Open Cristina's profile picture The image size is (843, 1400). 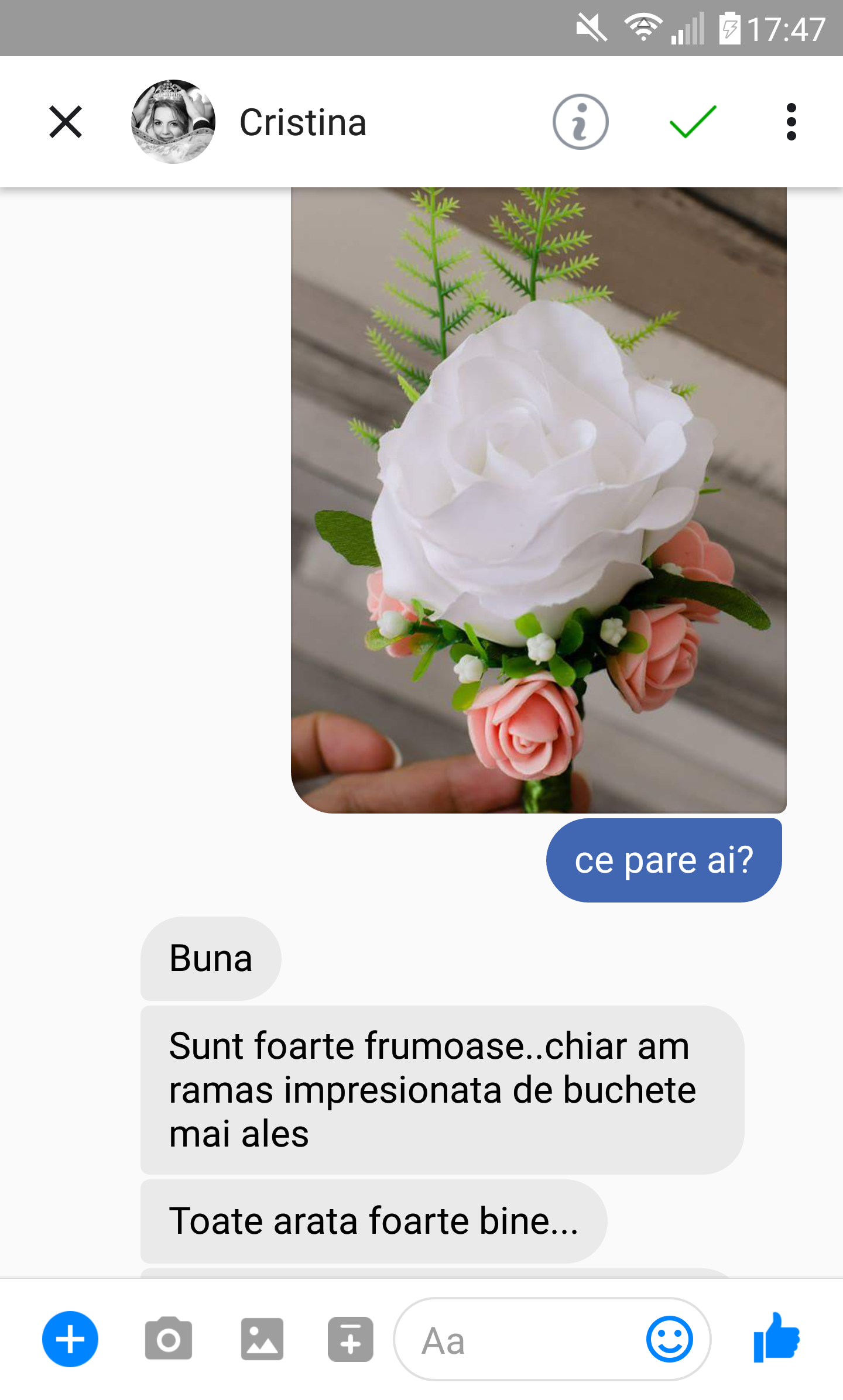point(173,122)
